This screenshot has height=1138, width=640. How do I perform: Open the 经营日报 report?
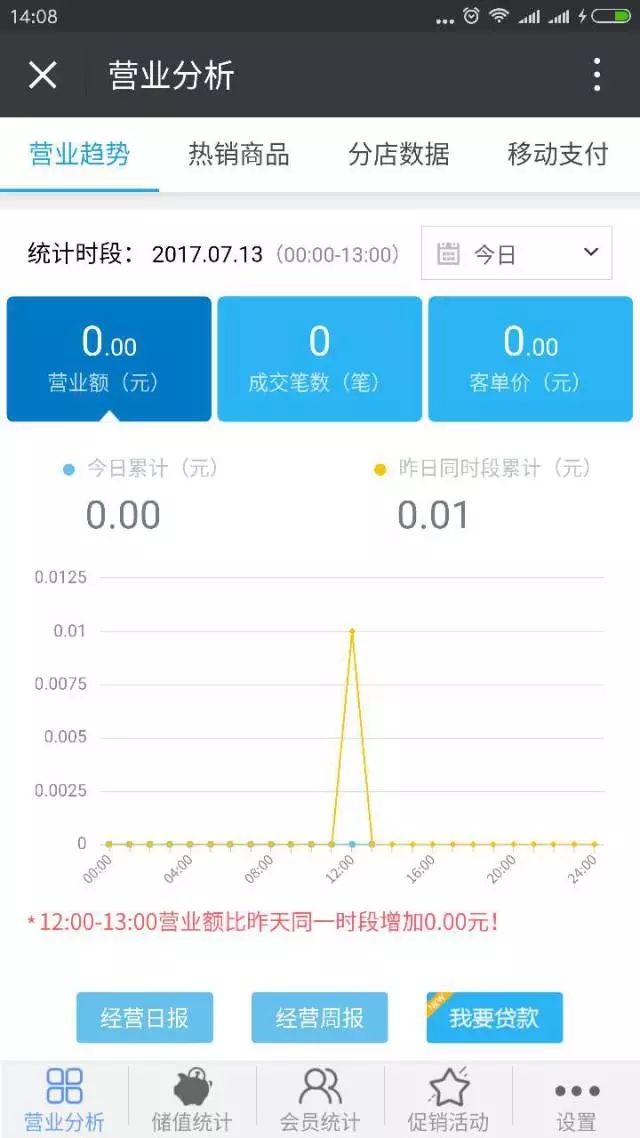(x=144, y=1018)
